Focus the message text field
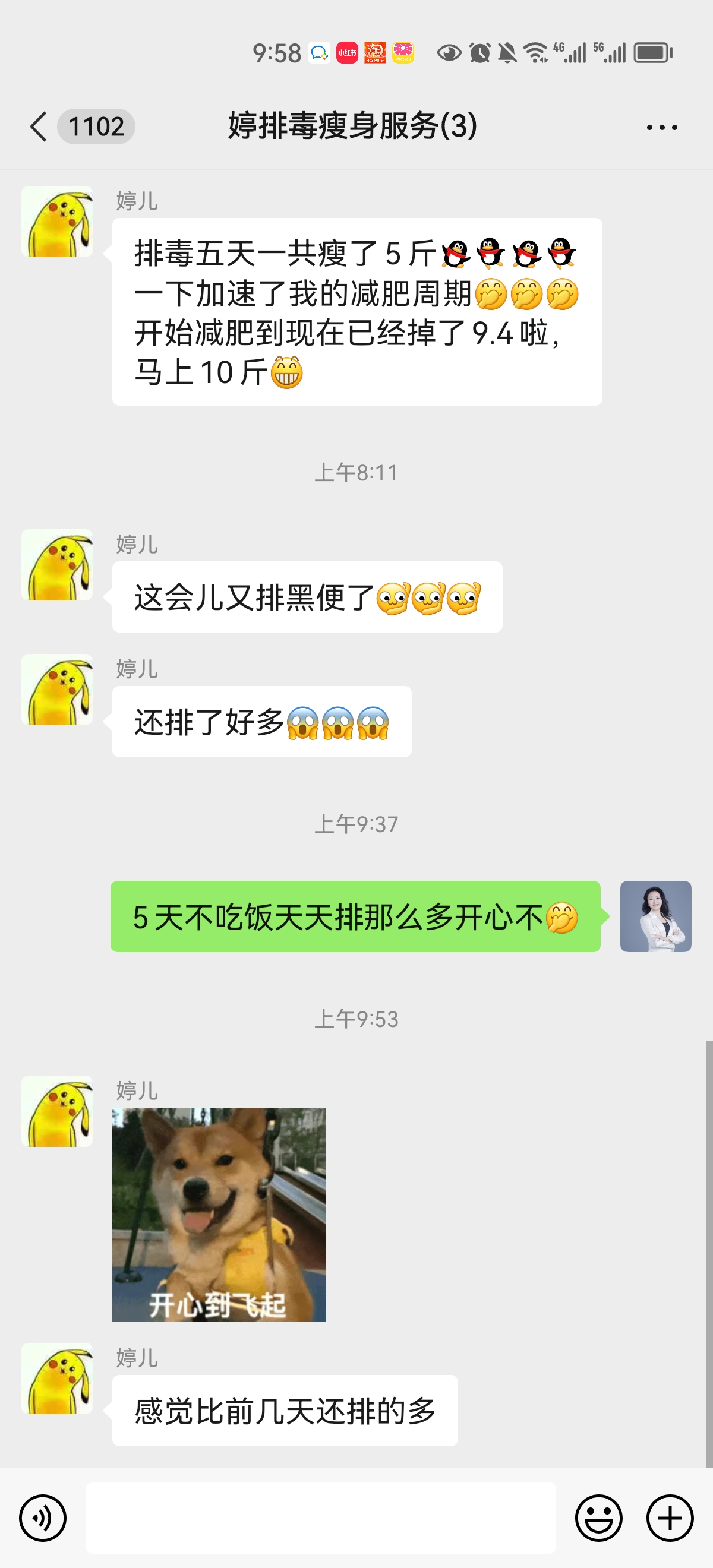Image resolution: width=713 pixels, height=1568 pixels. pyautogui.click(x=320, y=1518)
